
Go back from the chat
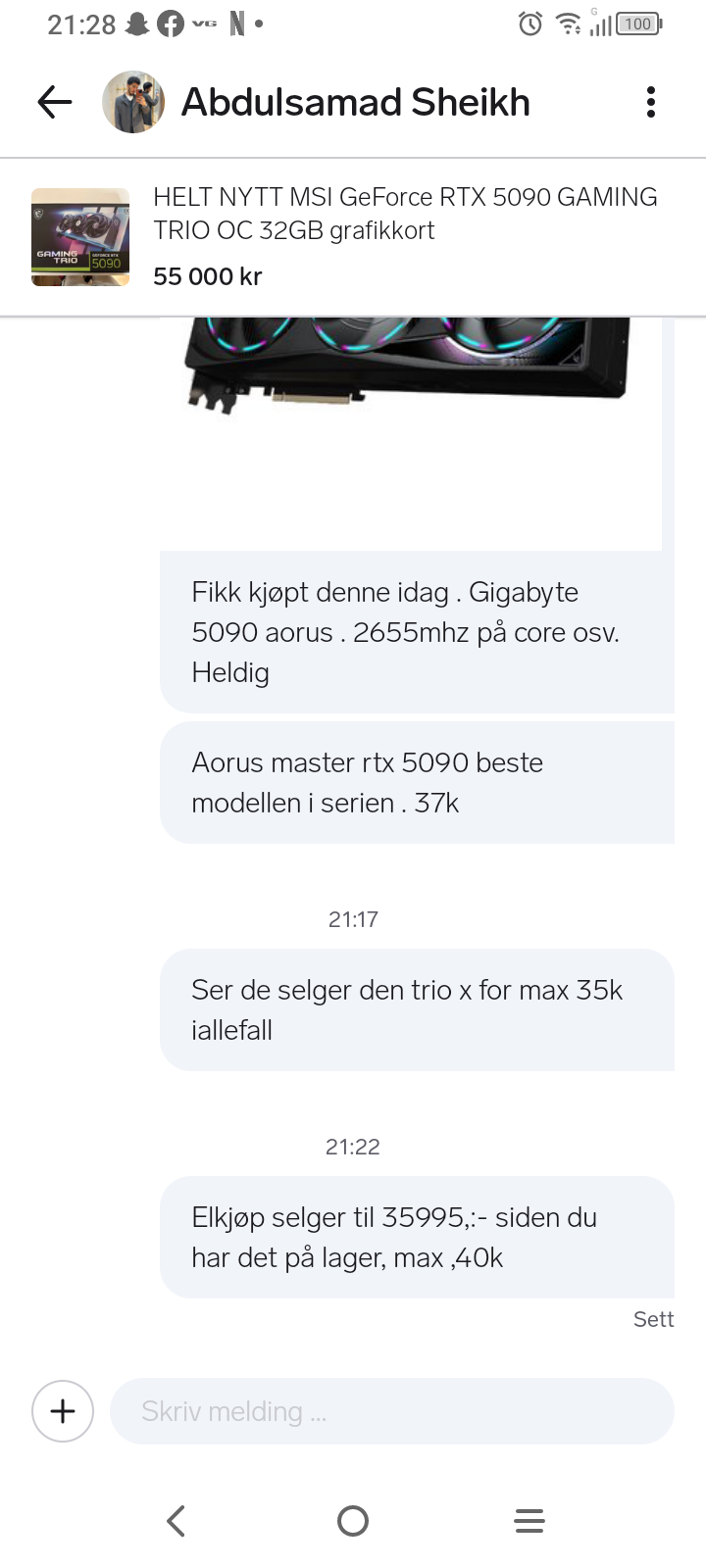(55, 102)
